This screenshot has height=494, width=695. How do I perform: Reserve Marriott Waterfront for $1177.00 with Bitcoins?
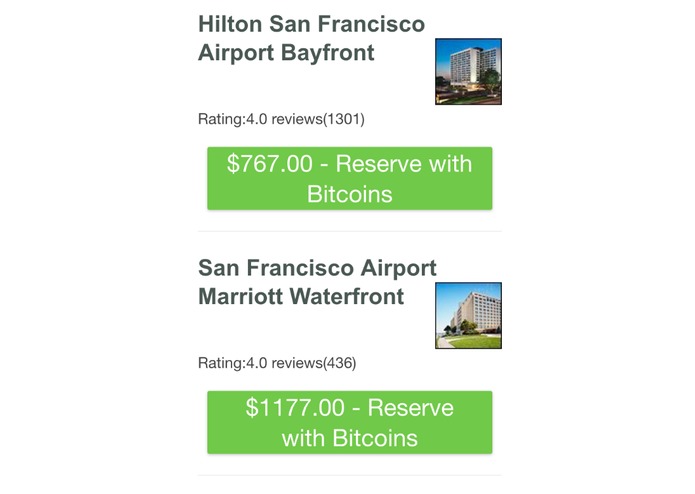click(349, 422)
